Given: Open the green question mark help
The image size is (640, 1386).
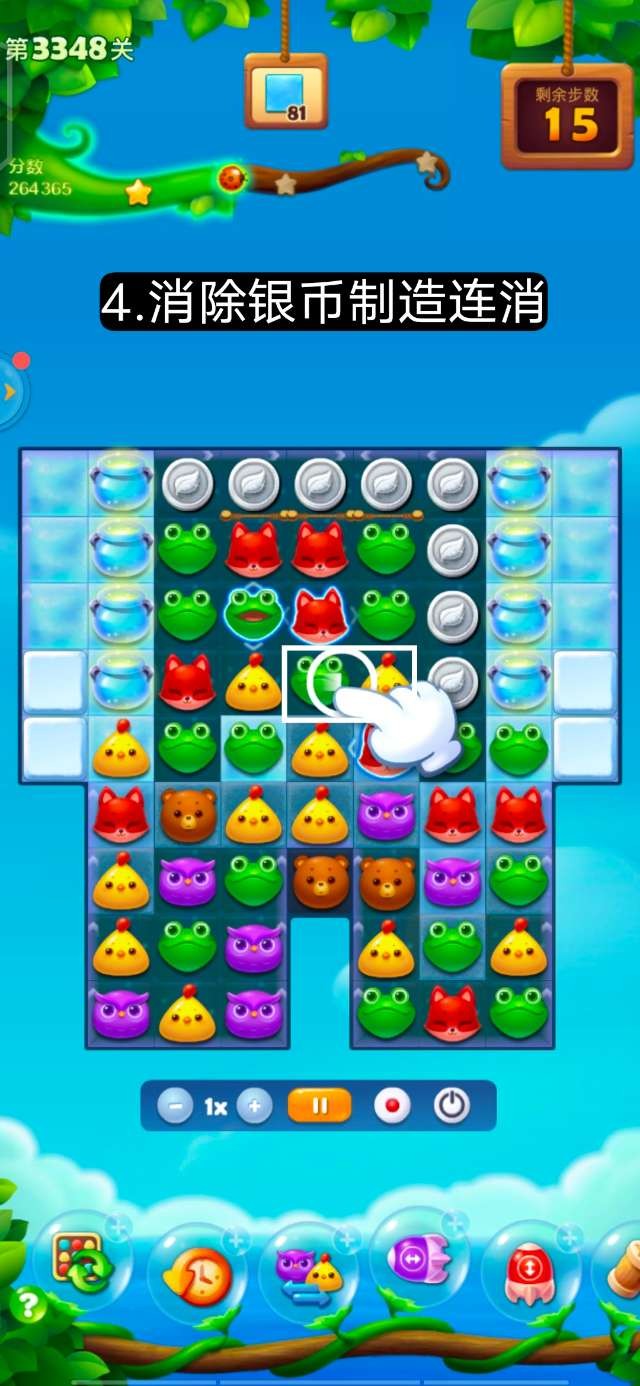Looking at the screenshot, I should coord(29,1305).
